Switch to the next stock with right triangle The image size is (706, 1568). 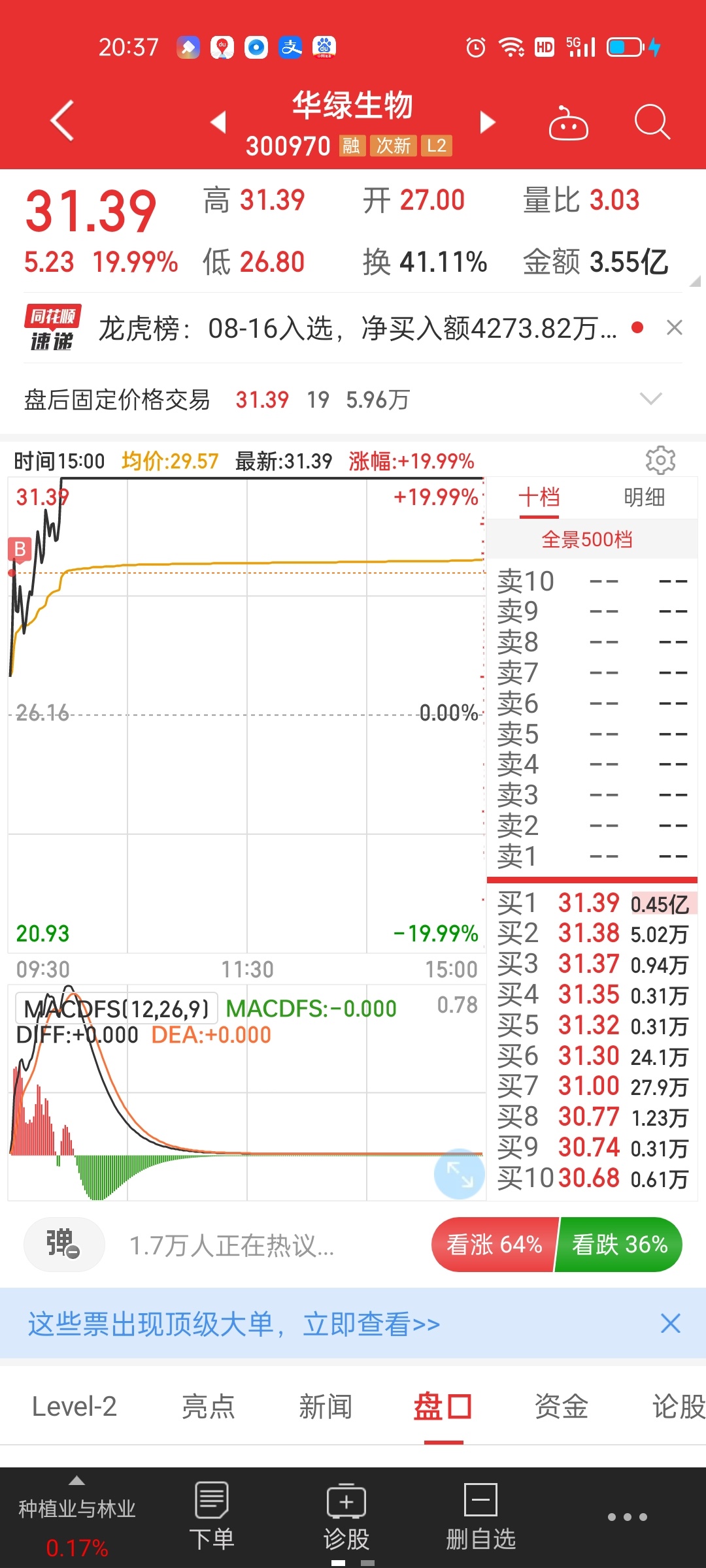click(488, 122)
